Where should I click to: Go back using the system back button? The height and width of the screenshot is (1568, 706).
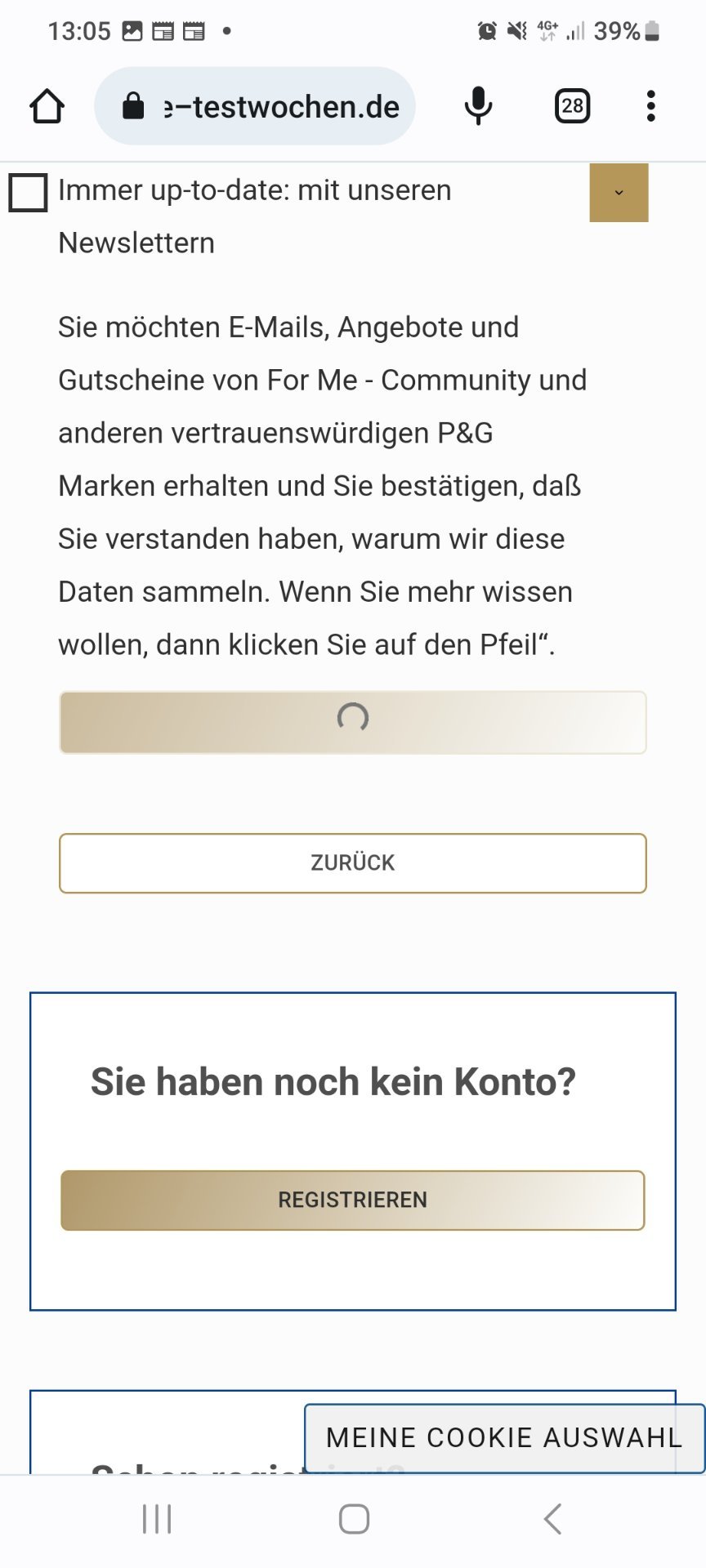pos(553,1519)
